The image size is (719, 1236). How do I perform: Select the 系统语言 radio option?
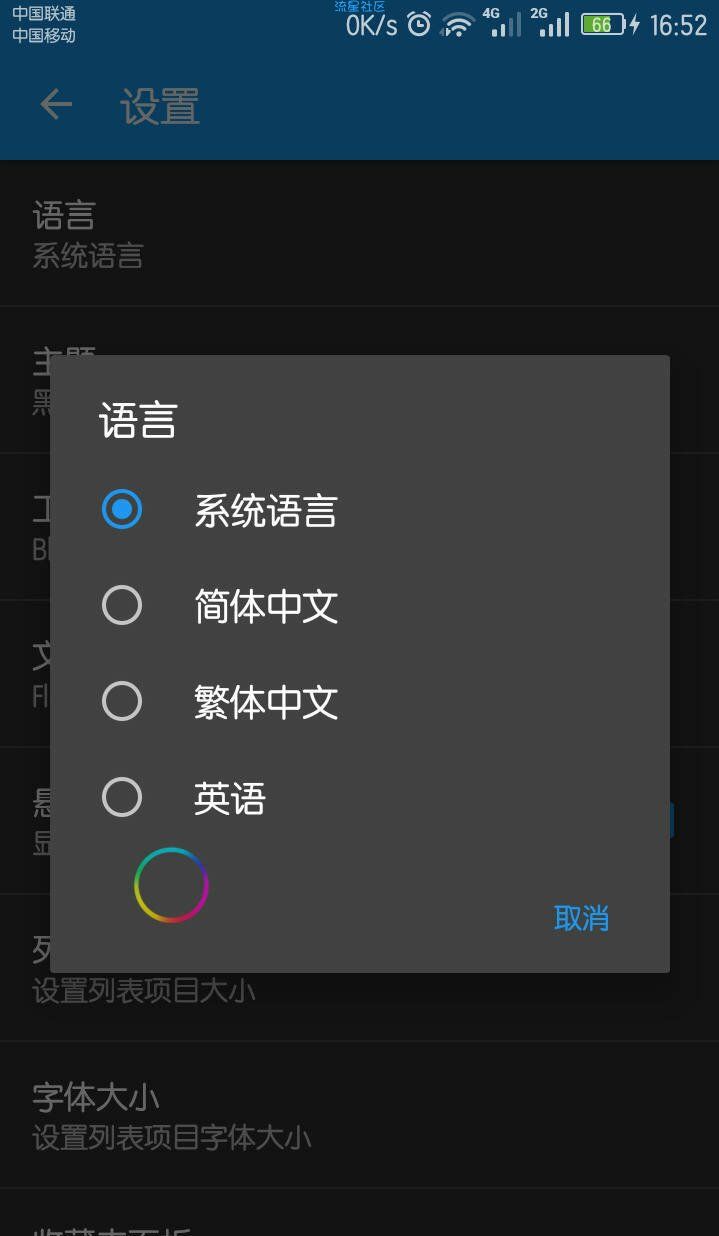click(x=122, y=510)
